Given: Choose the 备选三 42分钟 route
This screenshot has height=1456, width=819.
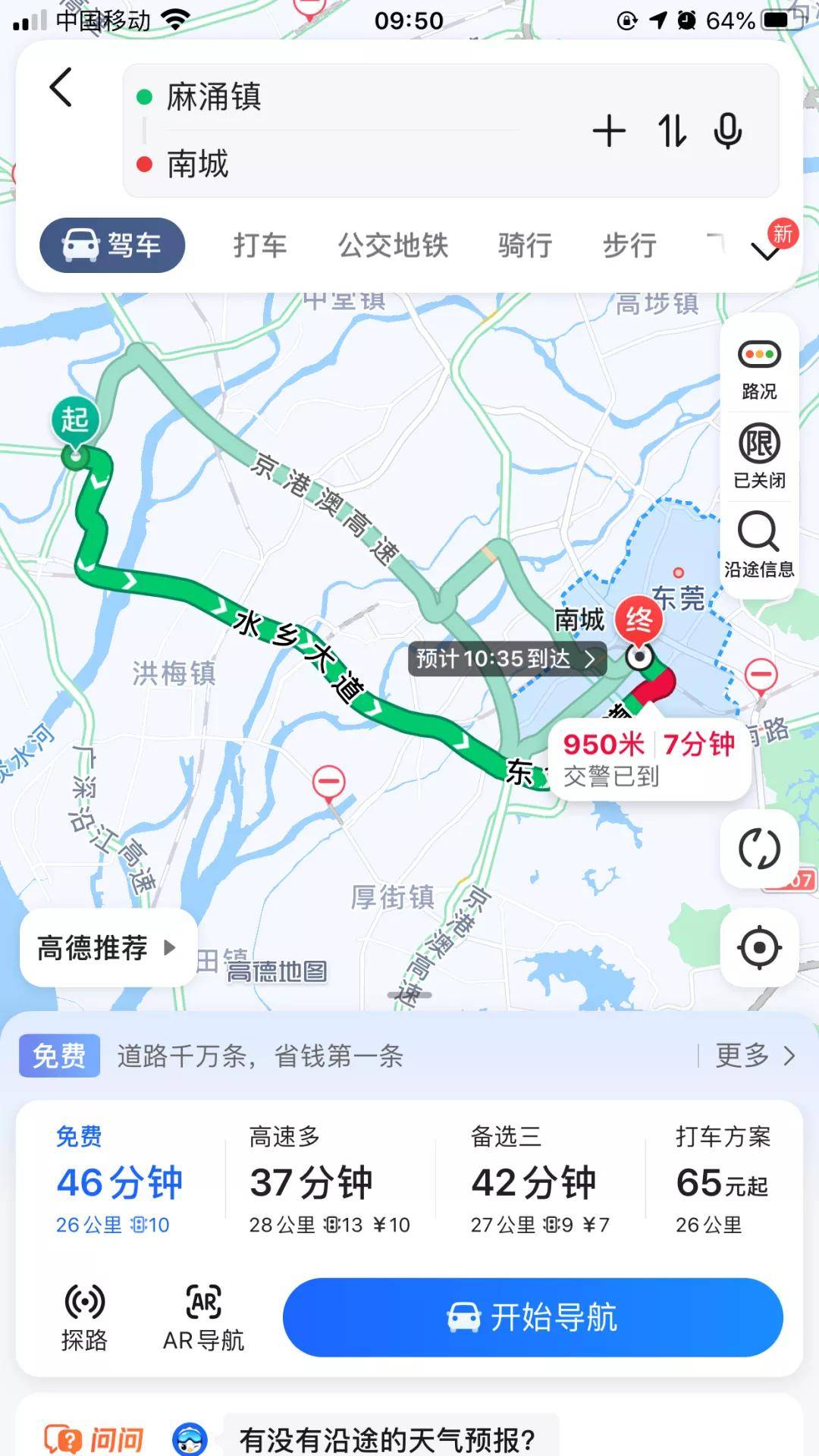Looking at the screenshot, I should point(540,1179).
